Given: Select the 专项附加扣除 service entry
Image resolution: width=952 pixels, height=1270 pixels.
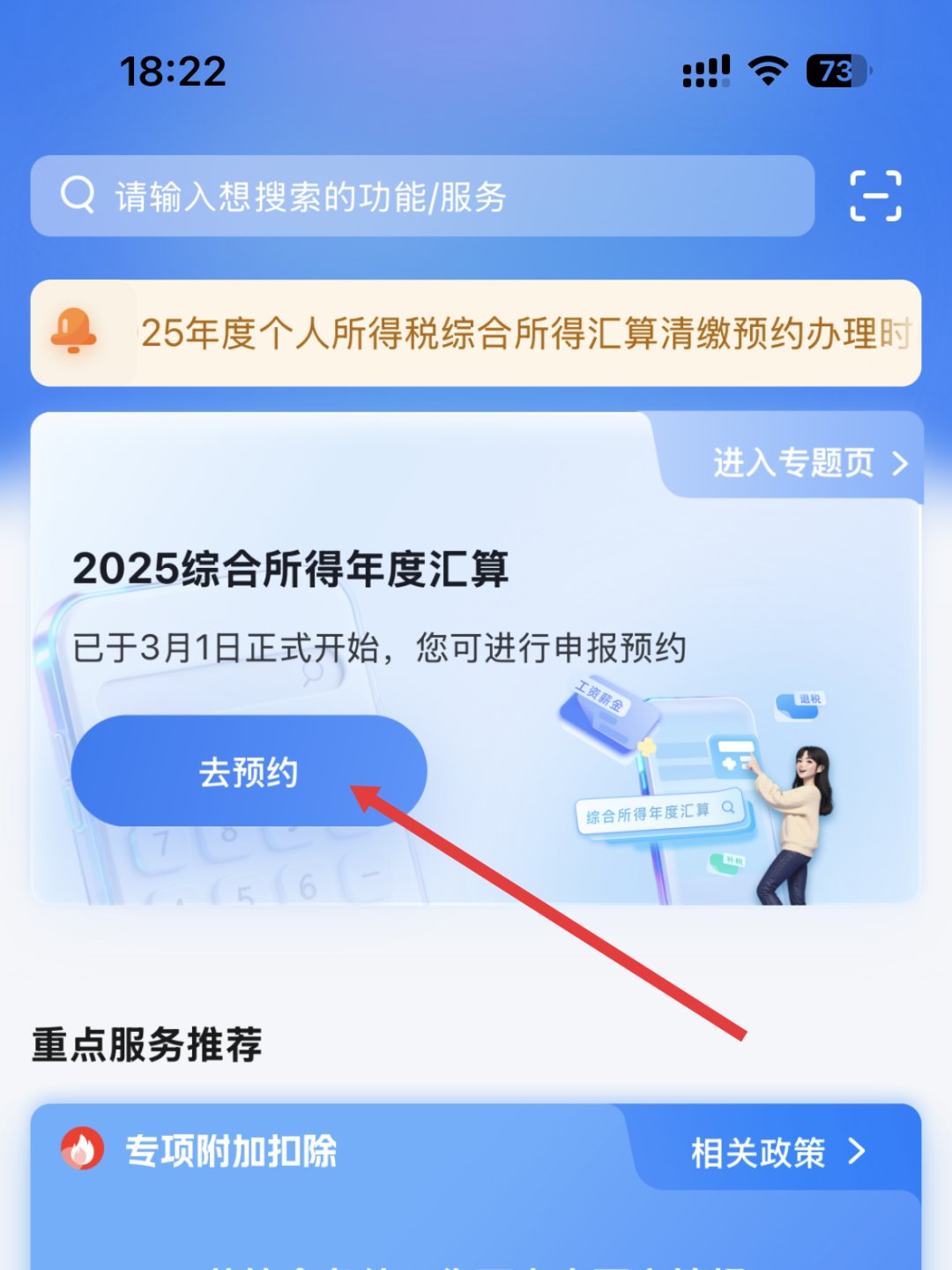Looking at the screenshot, I should (234, 1151).
